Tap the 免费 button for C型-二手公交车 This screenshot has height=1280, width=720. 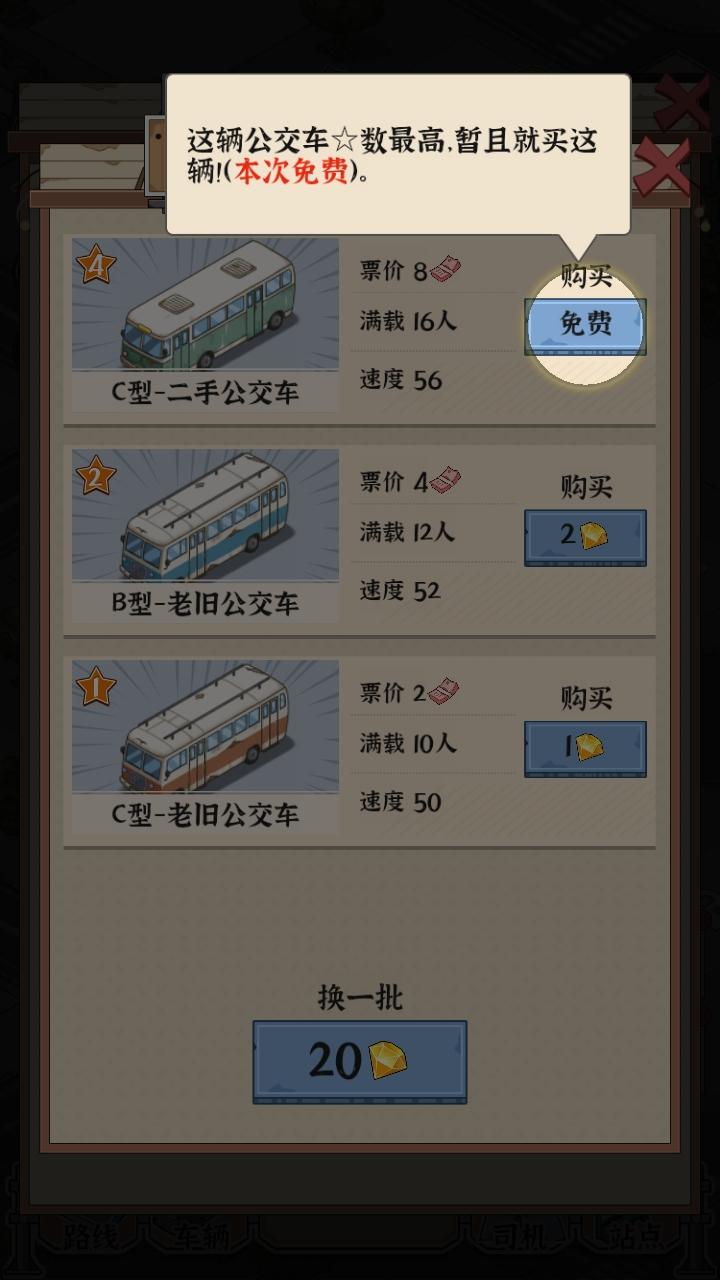click(x=585, y=325)
